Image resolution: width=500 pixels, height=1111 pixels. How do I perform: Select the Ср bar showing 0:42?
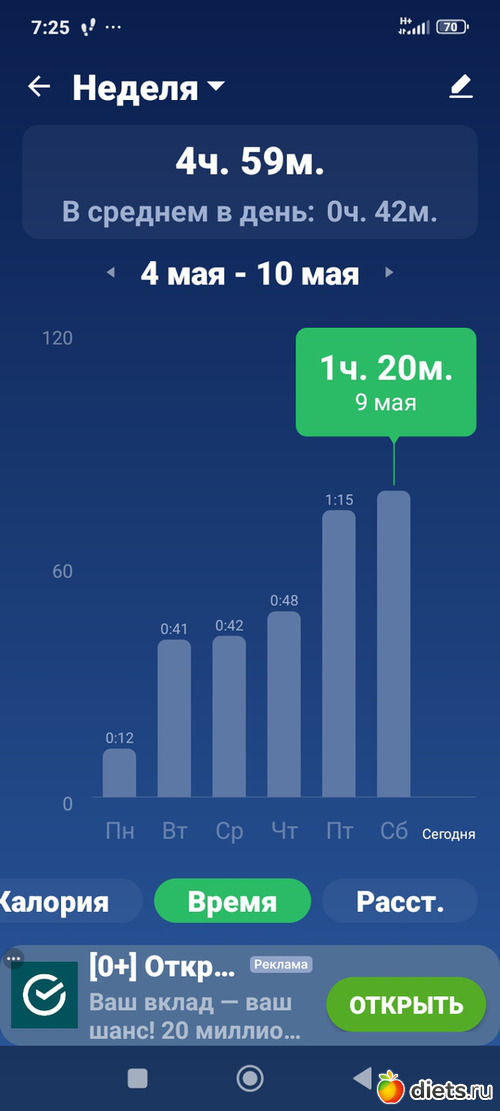pyautogui.click(x=229, y=716)
